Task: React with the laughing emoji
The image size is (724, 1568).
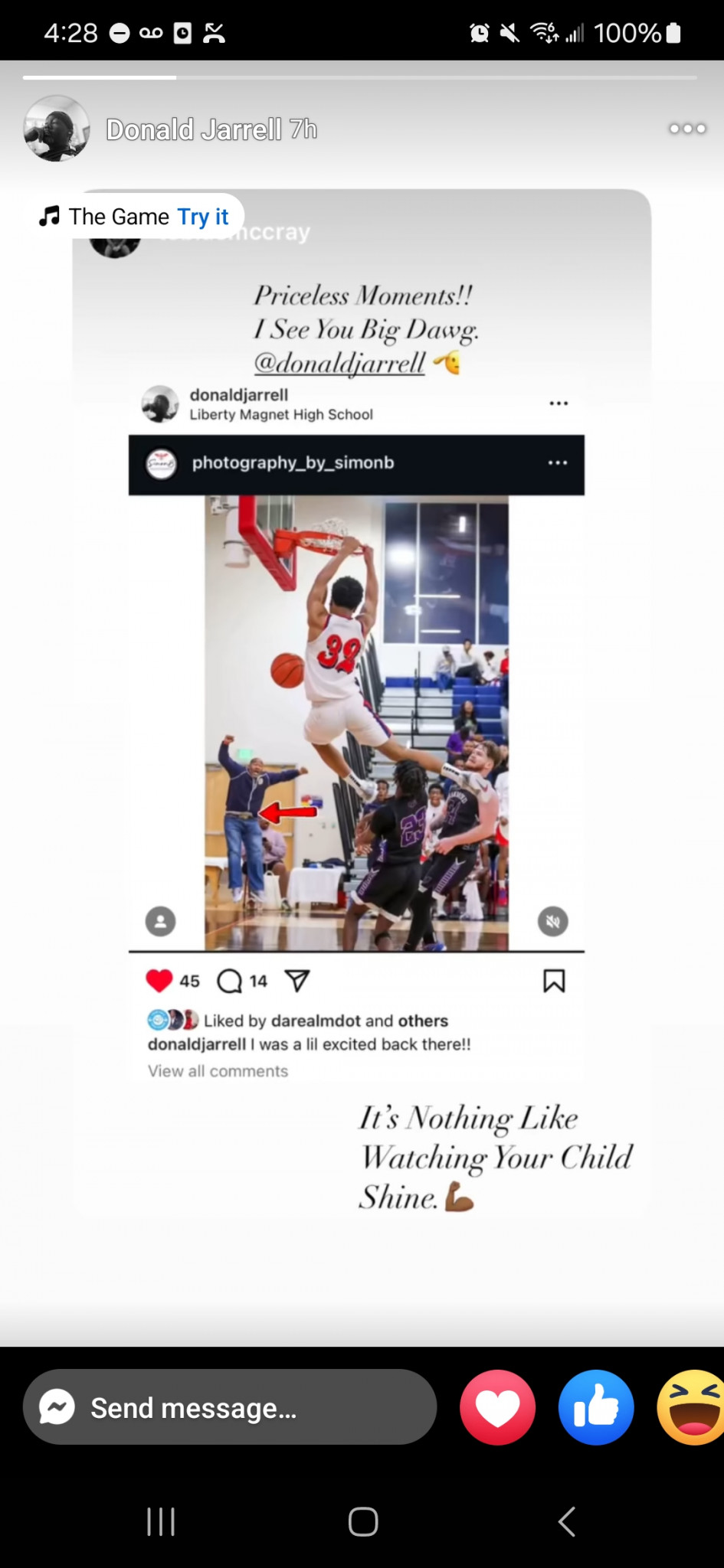Action: tap(691, 1407)
